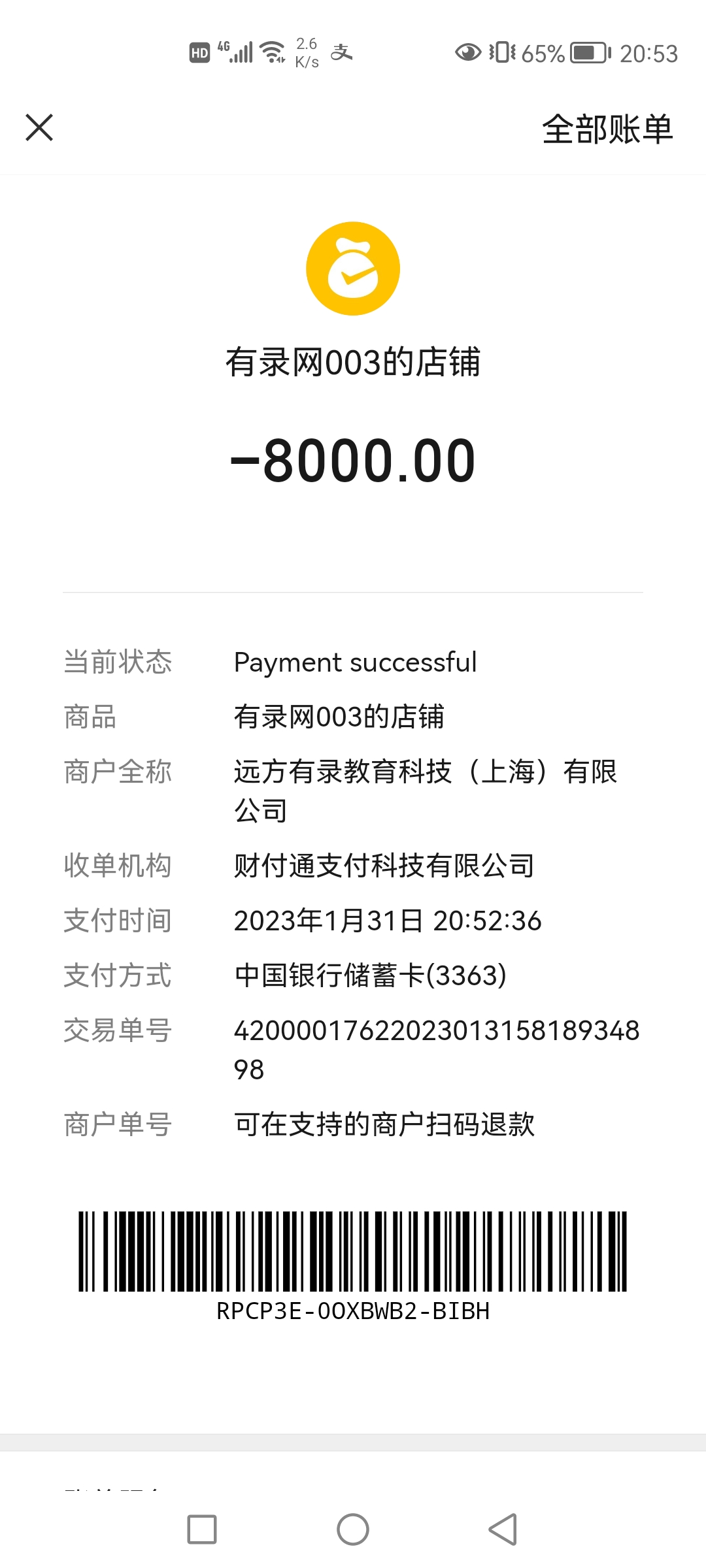This screenshot has height=1568, width=706.
Task: Go to the home screen
Action: coord(353,1529)
